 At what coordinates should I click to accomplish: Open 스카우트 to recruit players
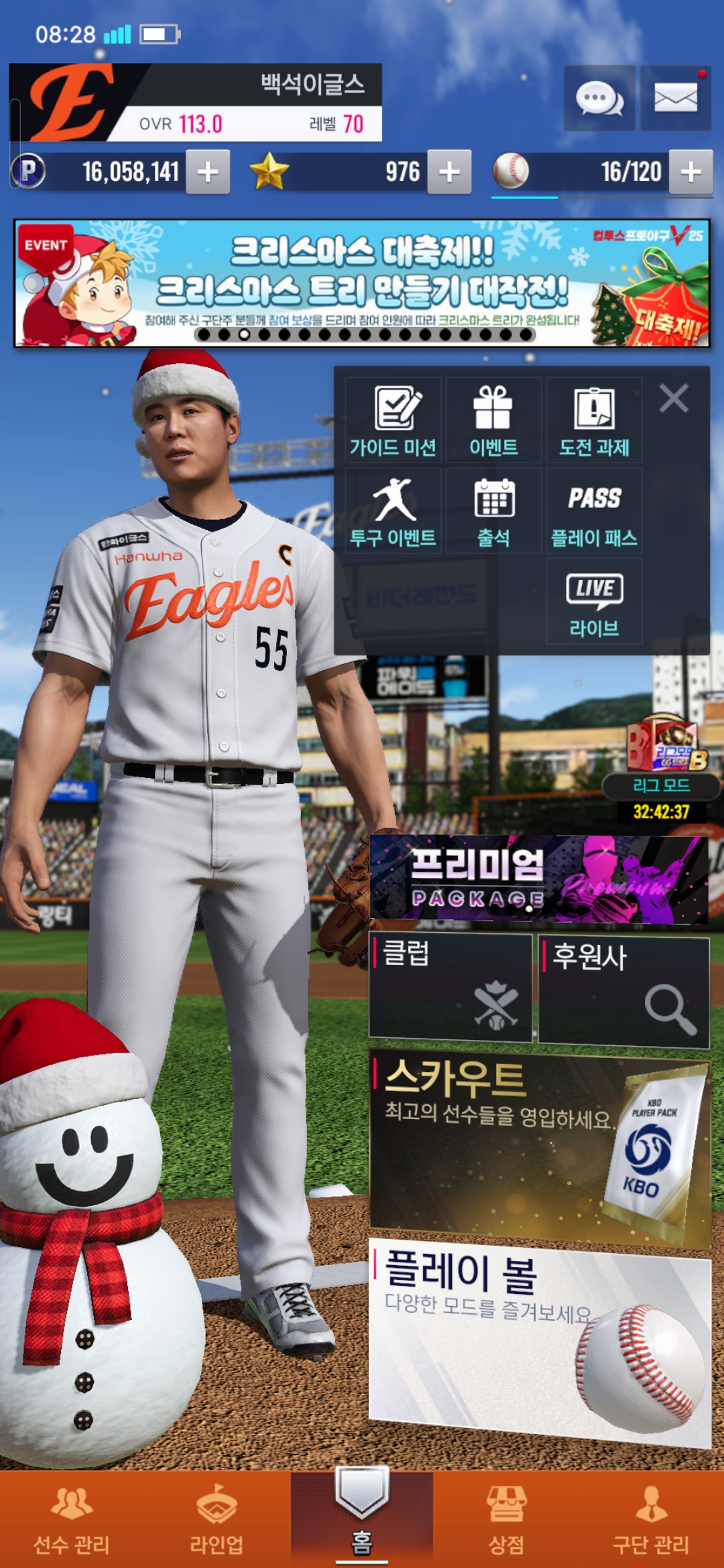538,1146
